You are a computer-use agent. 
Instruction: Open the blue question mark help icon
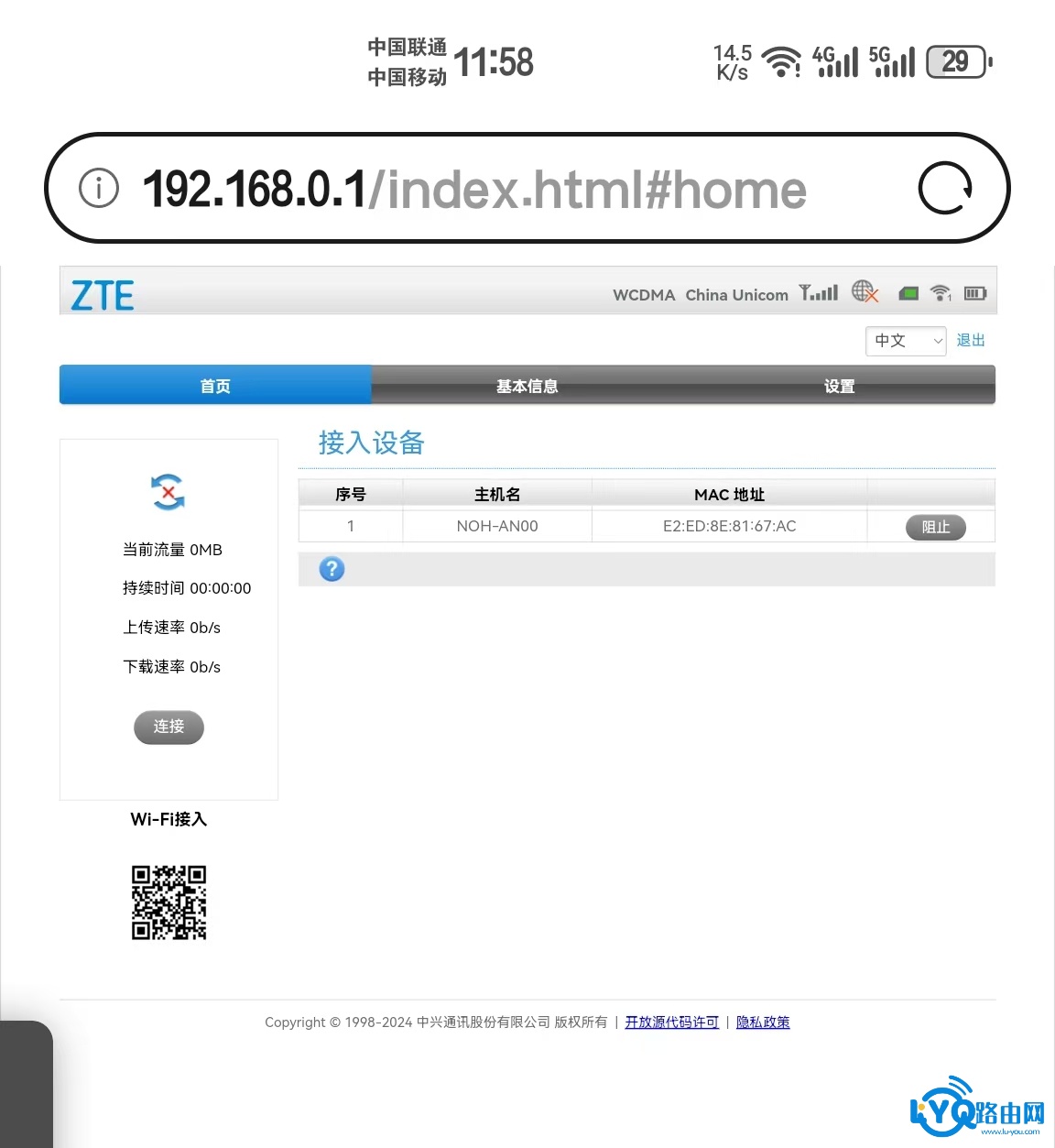click(x=332, y=569)
